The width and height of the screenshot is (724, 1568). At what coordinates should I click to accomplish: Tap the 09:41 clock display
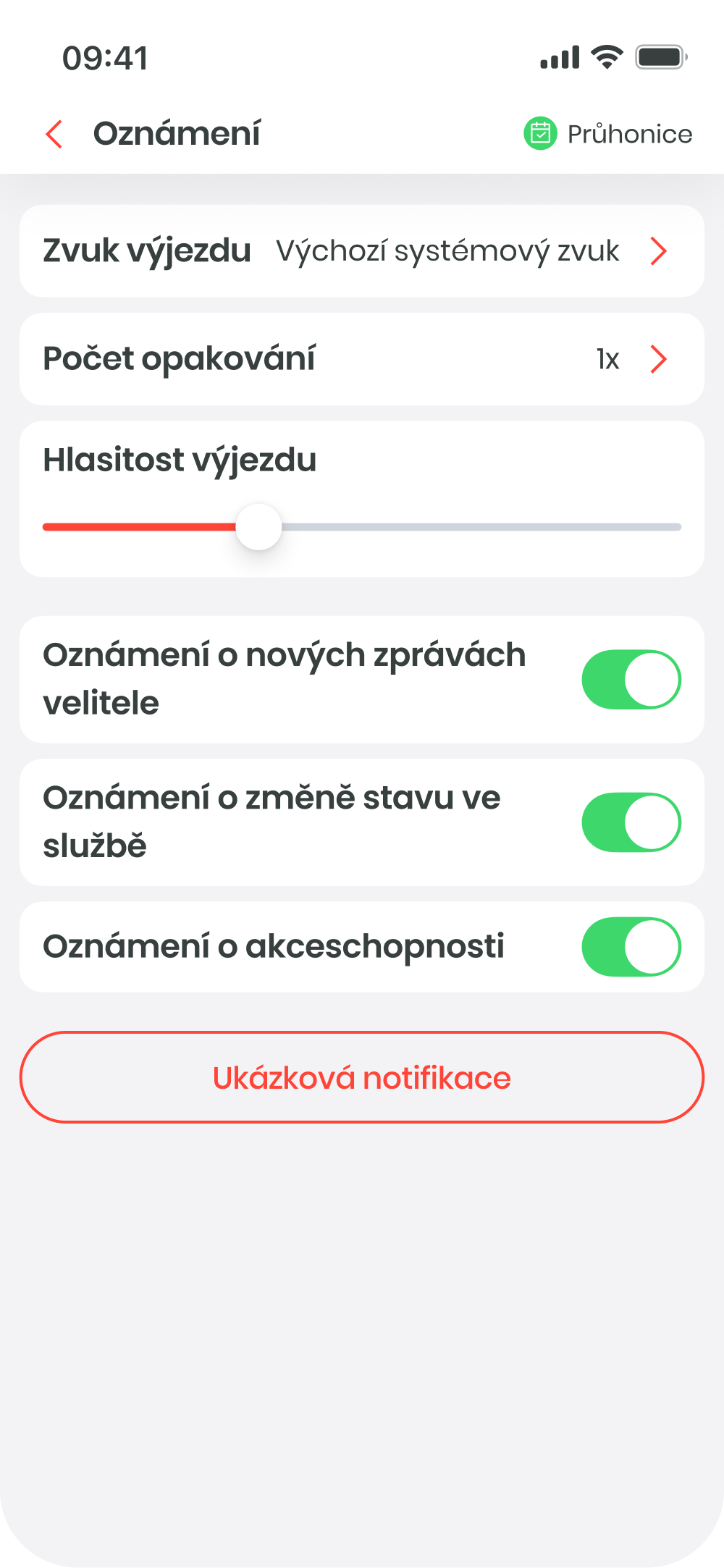[x=104, y=58]
